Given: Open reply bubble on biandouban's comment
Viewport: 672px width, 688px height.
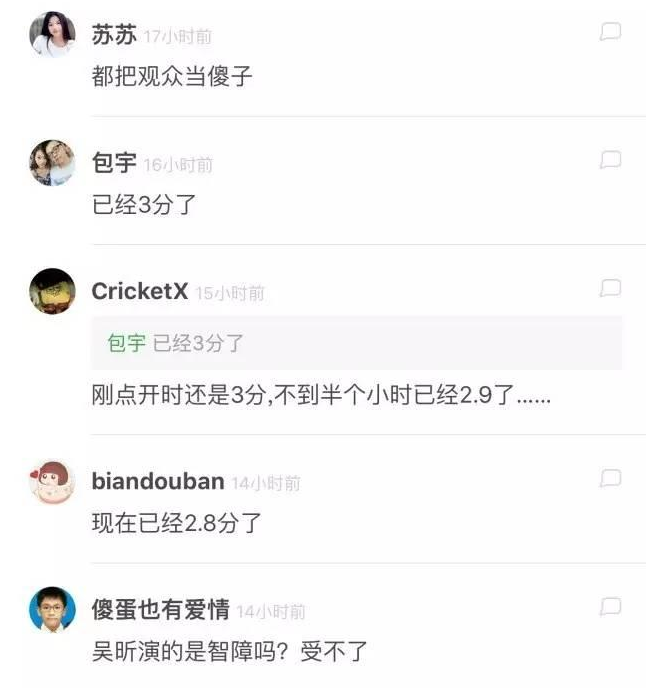Looking at the screenshot, I should tap(610, 478).
